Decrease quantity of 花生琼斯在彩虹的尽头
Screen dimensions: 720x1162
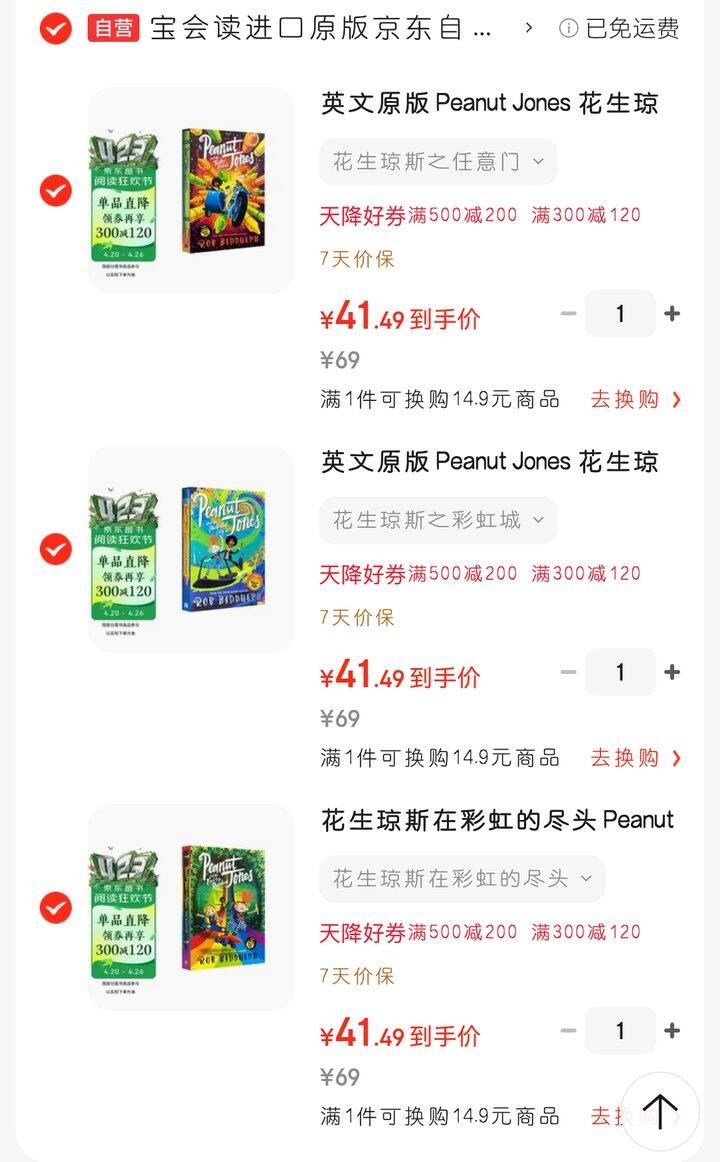tap(569, 1031)
